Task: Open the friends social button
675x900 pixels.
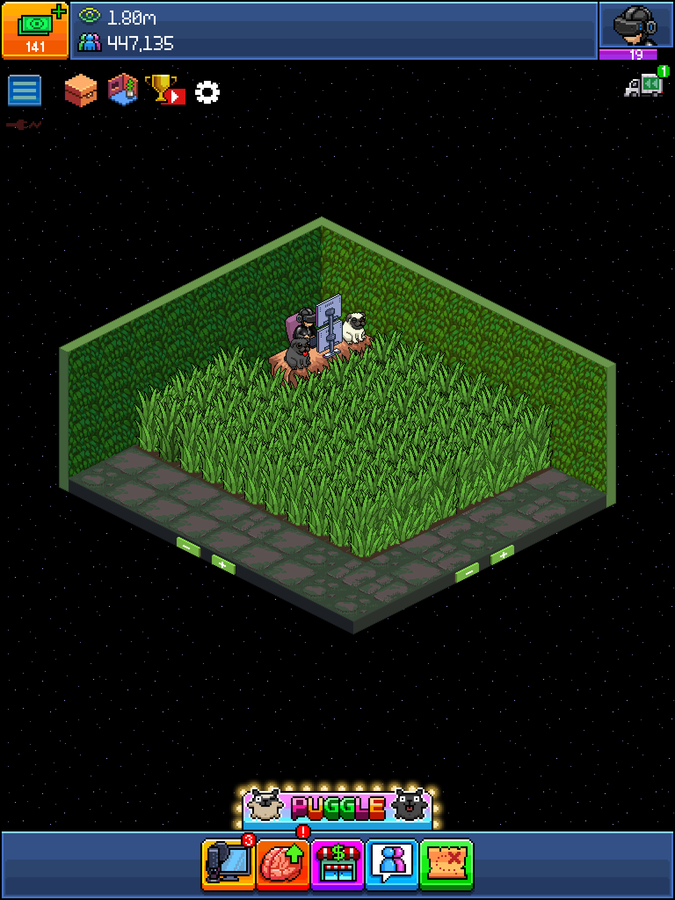Action: [391, 863]
